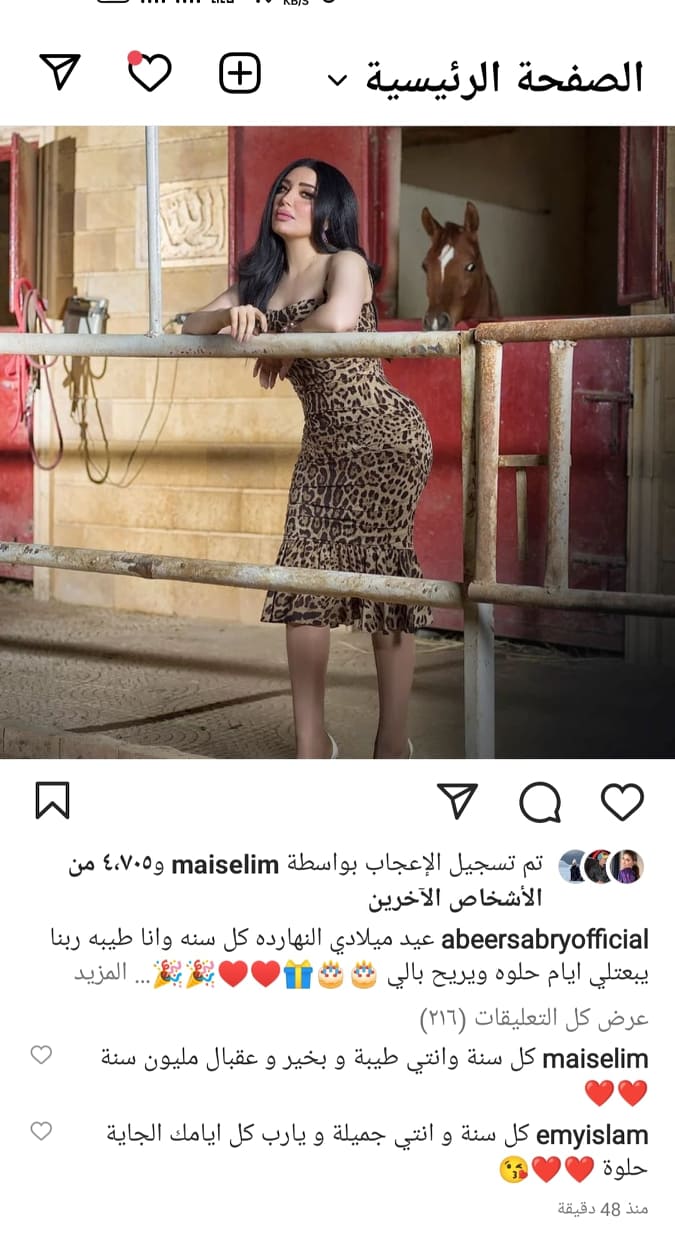This screenshot has width=675, height=1260.
Task: Like maiselim's comment
Action: point(41,1054)
